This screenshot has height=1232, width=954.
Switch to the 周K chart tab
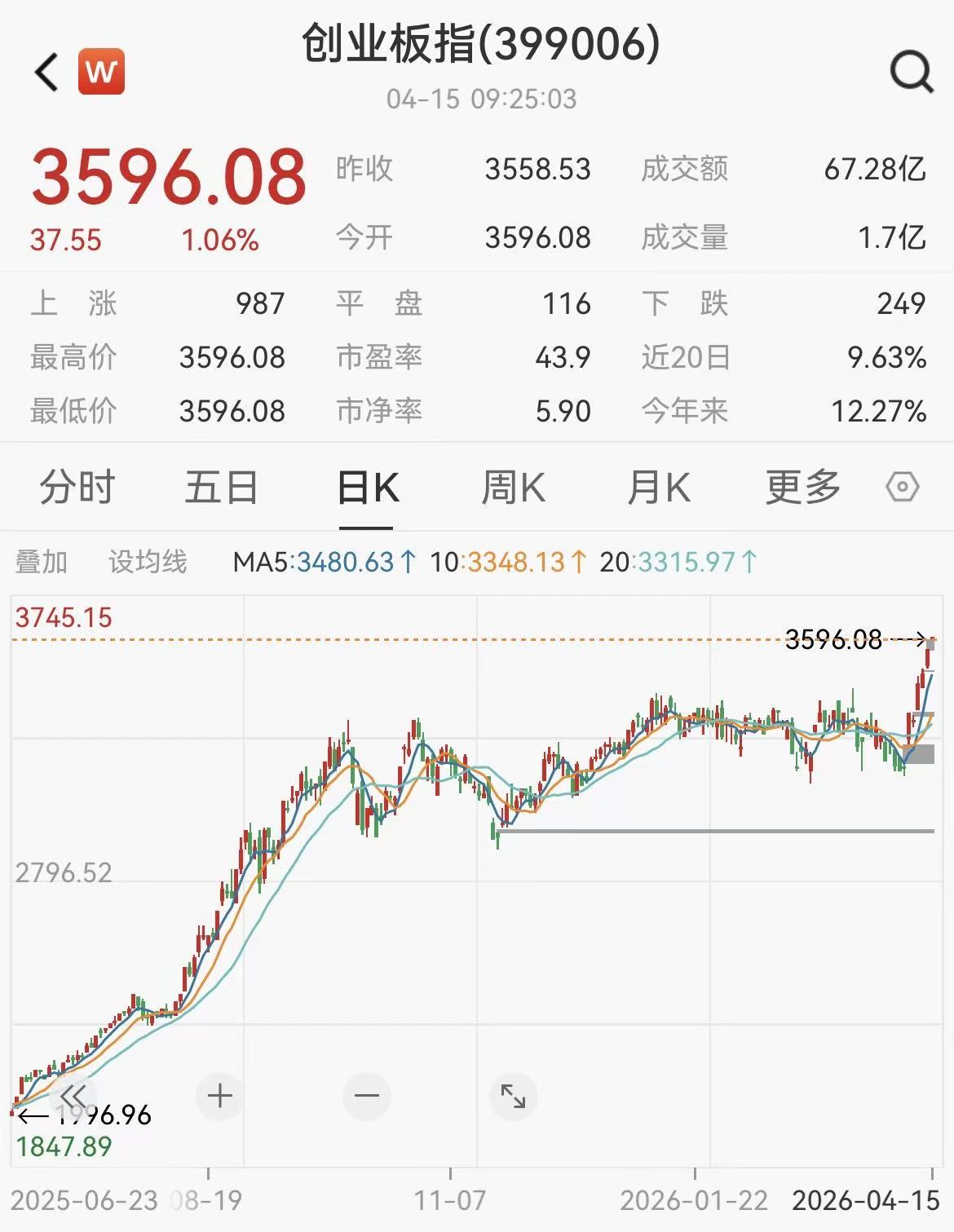pos(513,488)
